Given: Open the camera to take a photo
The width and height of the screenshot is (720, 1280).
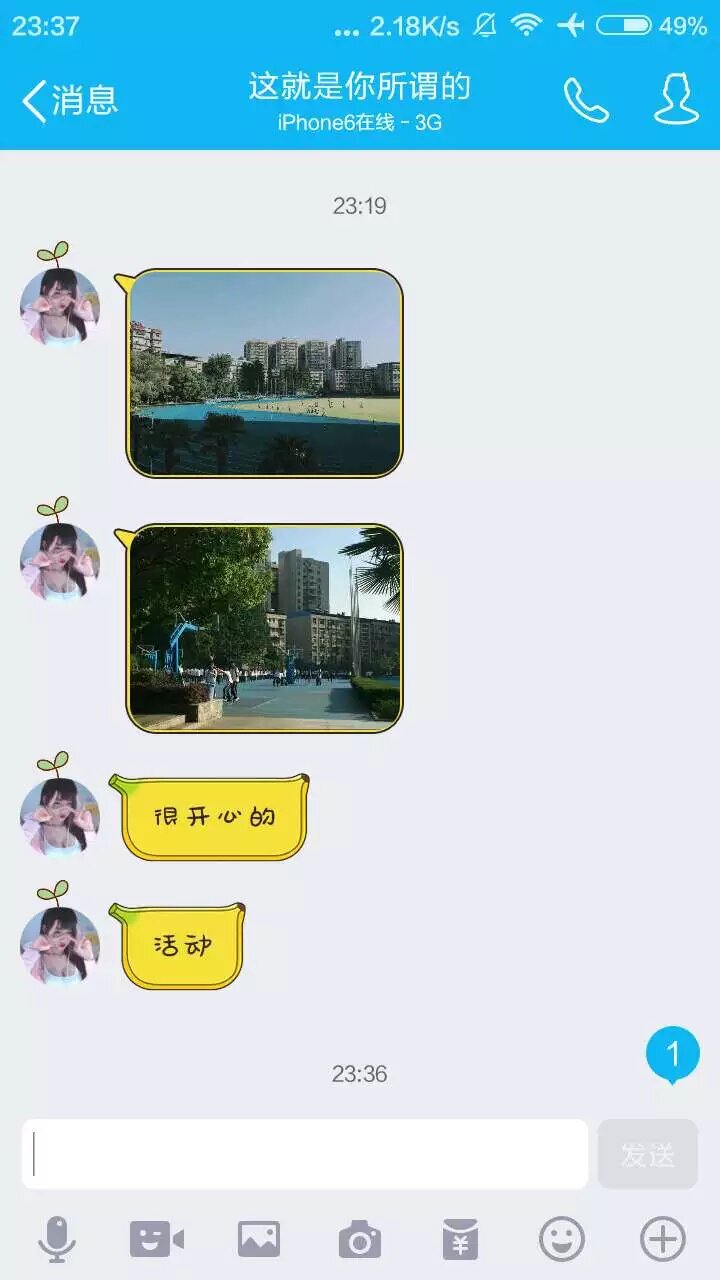Looking at the screenshot, I should pos(360,1240).
